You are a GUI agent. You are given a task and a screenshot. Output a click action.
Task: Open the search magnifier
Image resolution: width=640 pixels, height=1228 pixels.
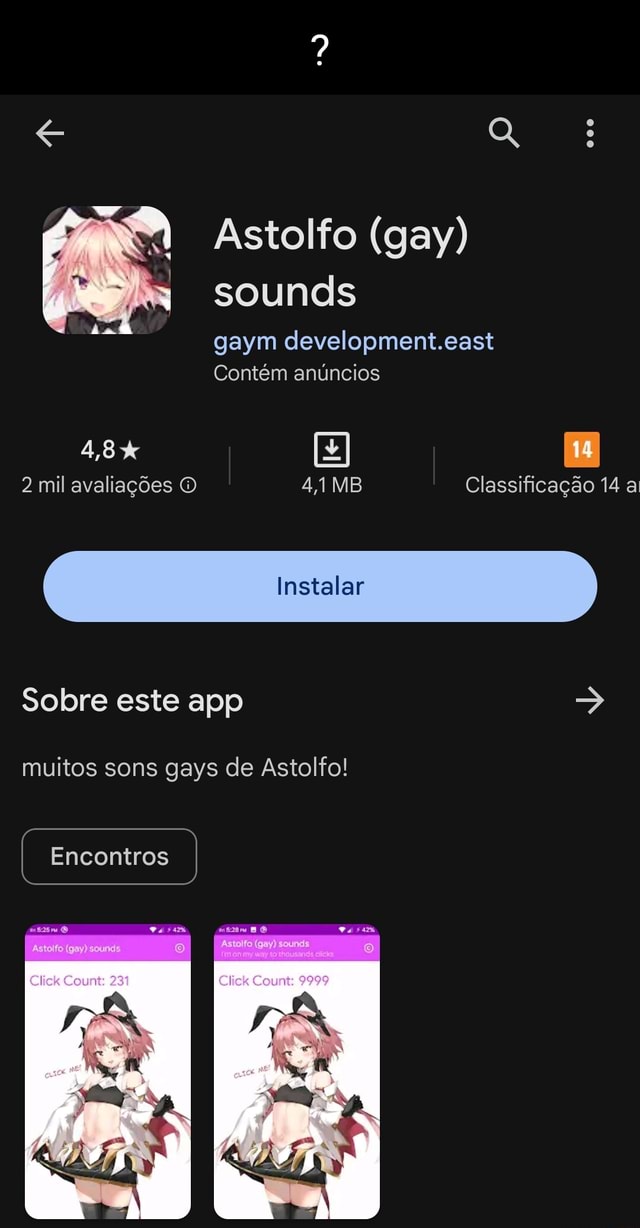tap(504, 132)
